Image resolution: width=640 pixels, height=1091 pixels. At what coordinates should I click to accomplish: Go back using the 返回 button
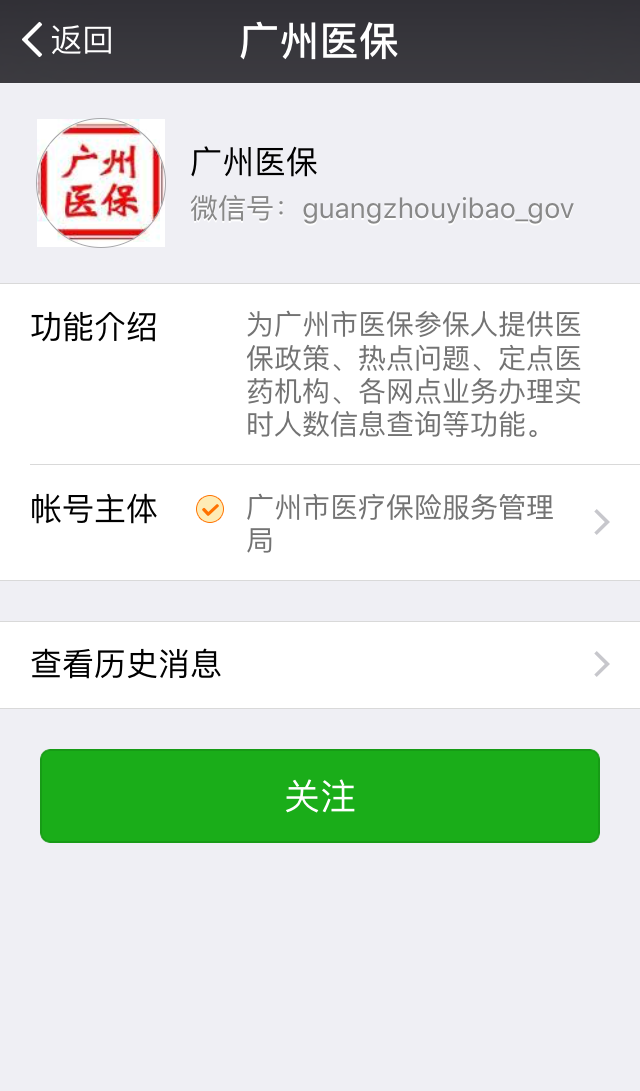[66, 41]
